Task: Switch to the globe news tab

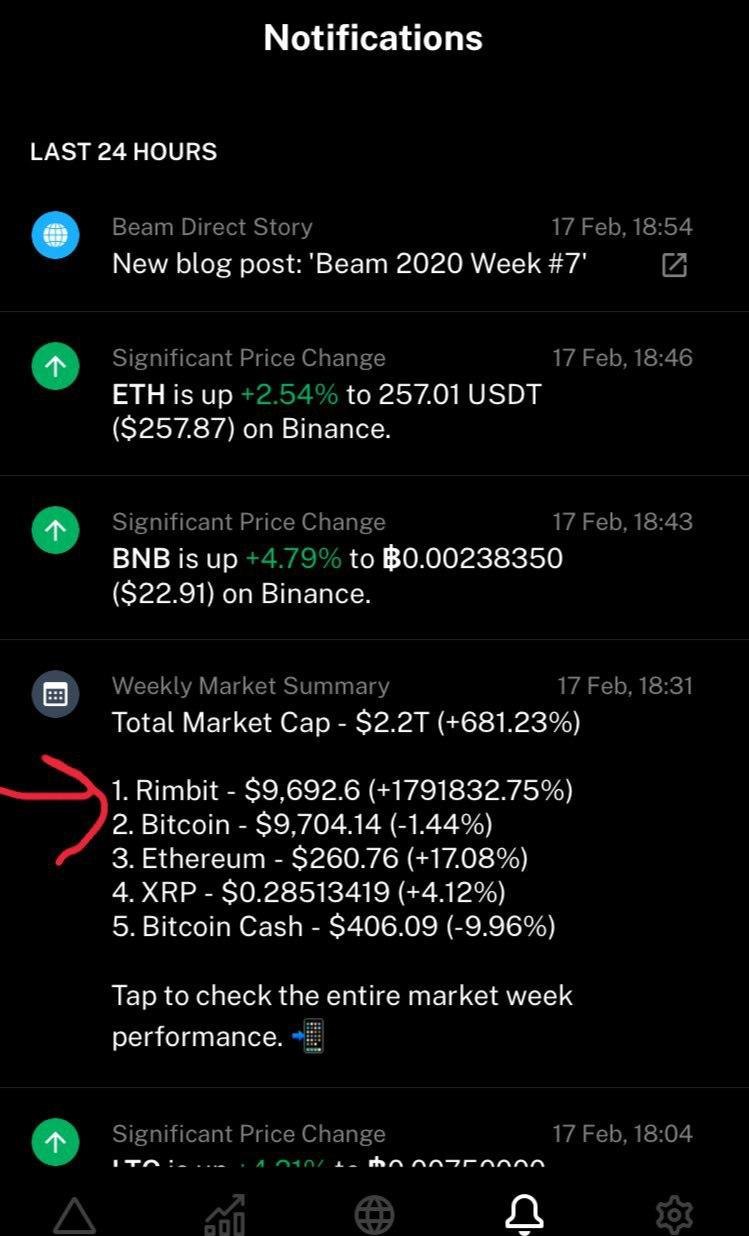Action: [x=374, y=1215]
